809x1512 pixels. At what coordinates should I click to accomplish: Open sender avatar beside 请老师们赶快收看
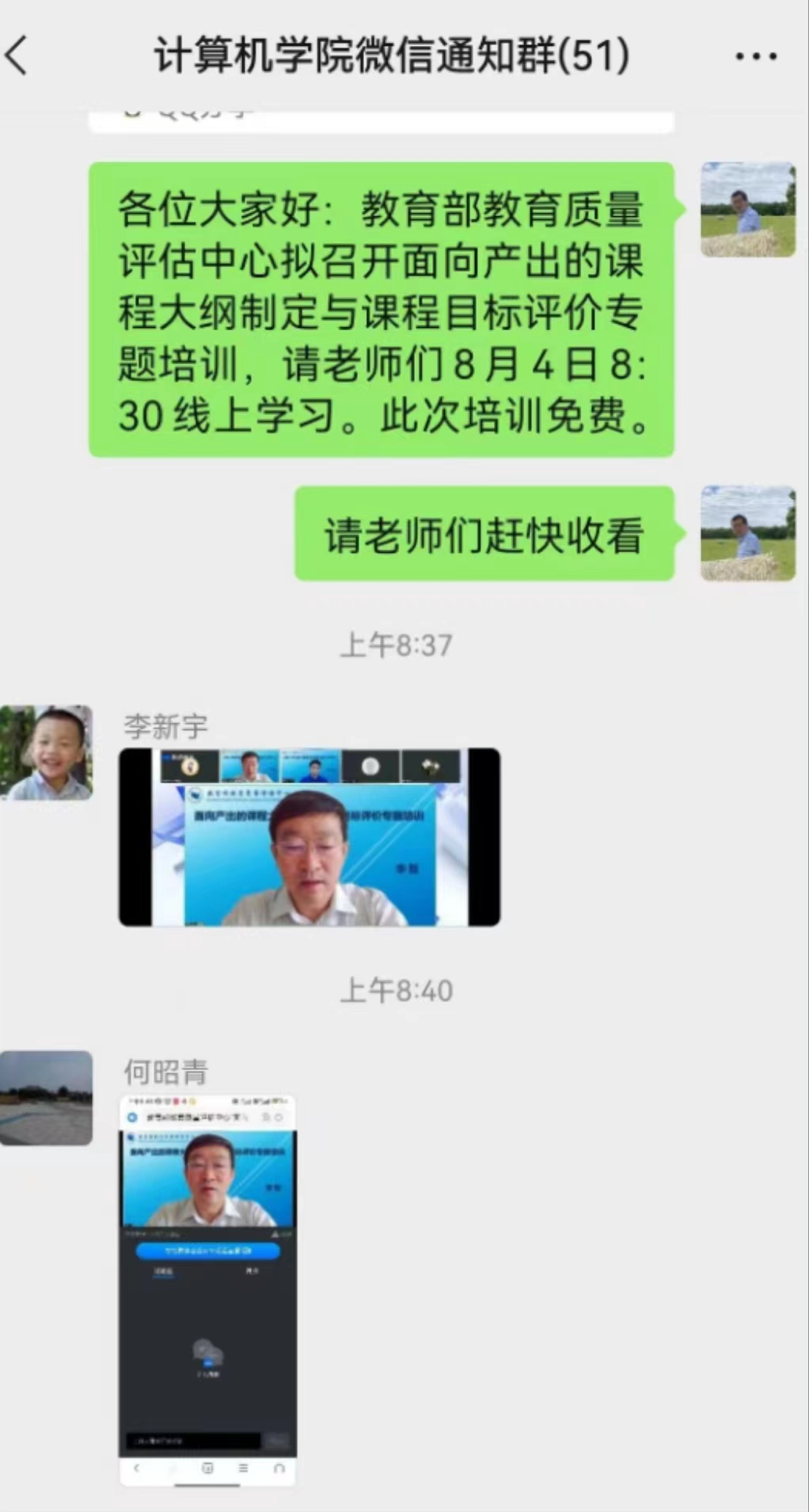pos(747,533)
